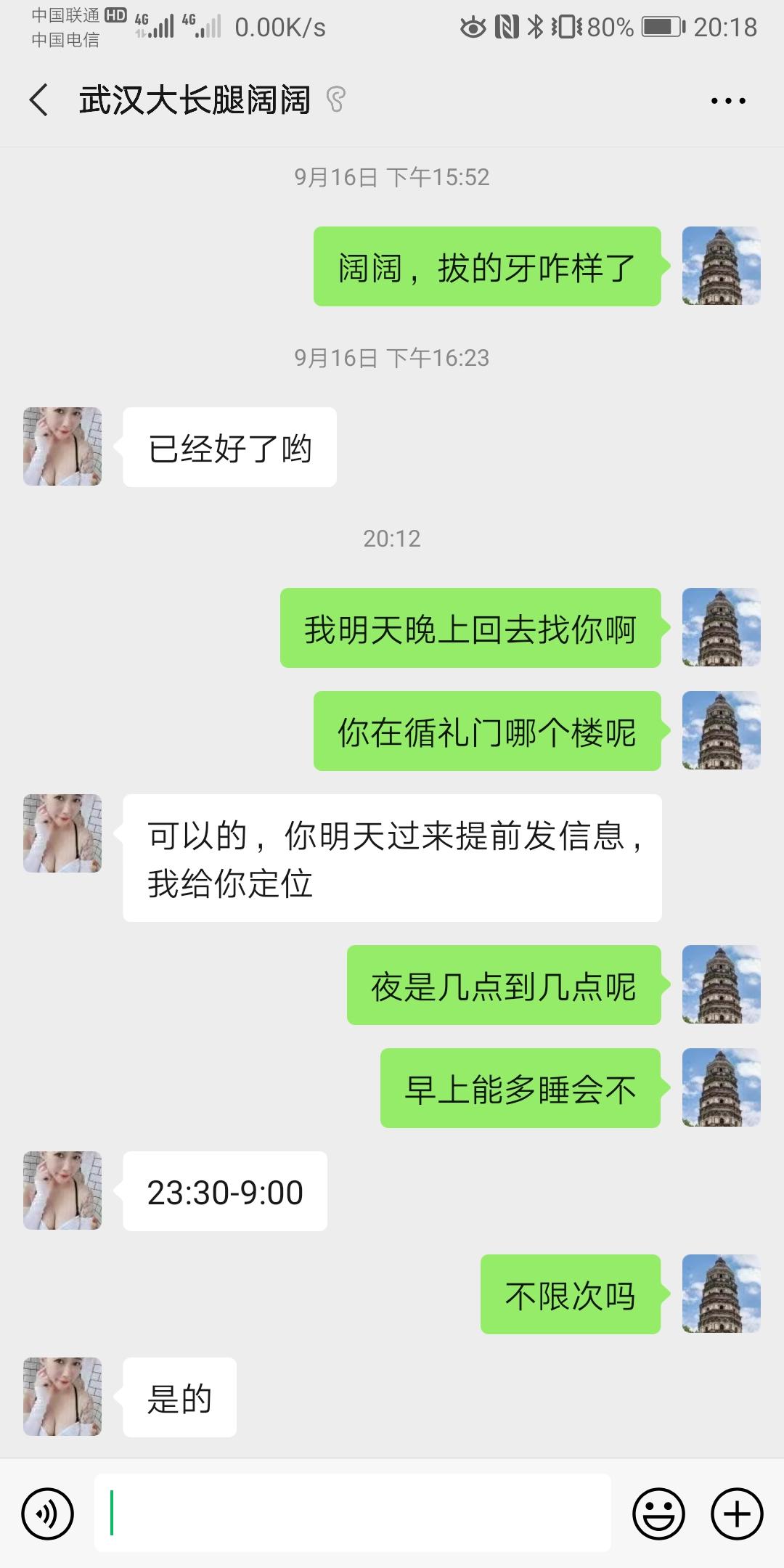Tap the 20:12 timestamp in the conversation
784x1568 pixels.
392,538
